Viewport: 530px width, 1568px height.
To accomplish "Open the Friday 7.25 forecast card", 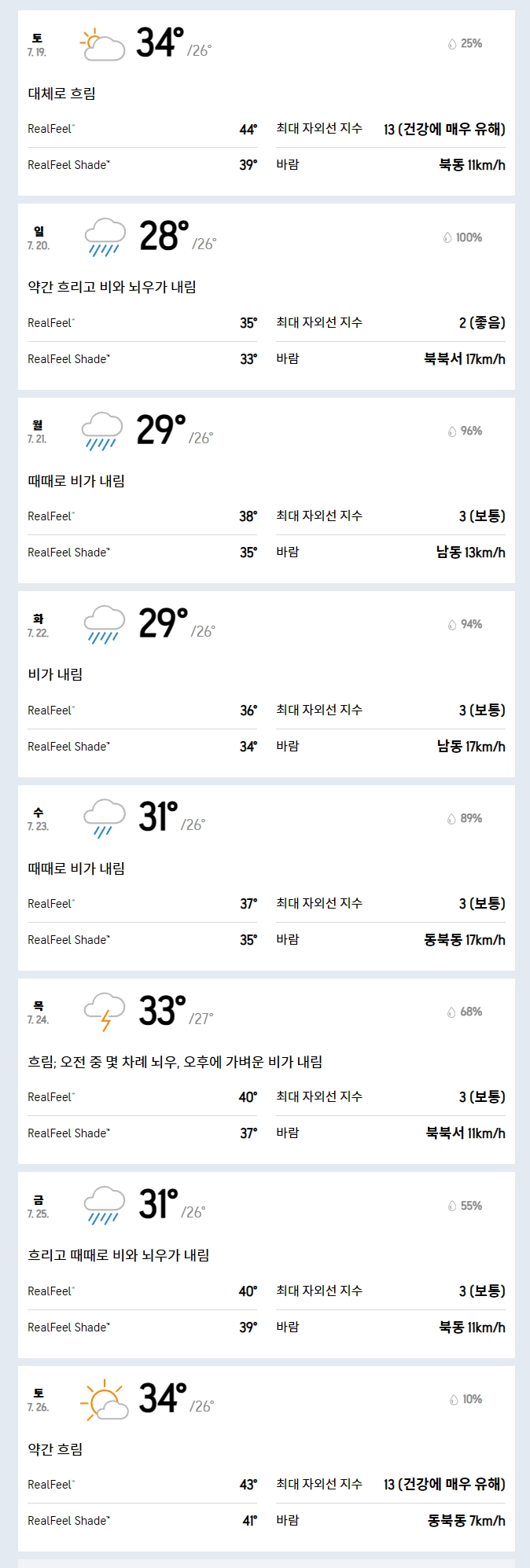I will (266, 1265).
